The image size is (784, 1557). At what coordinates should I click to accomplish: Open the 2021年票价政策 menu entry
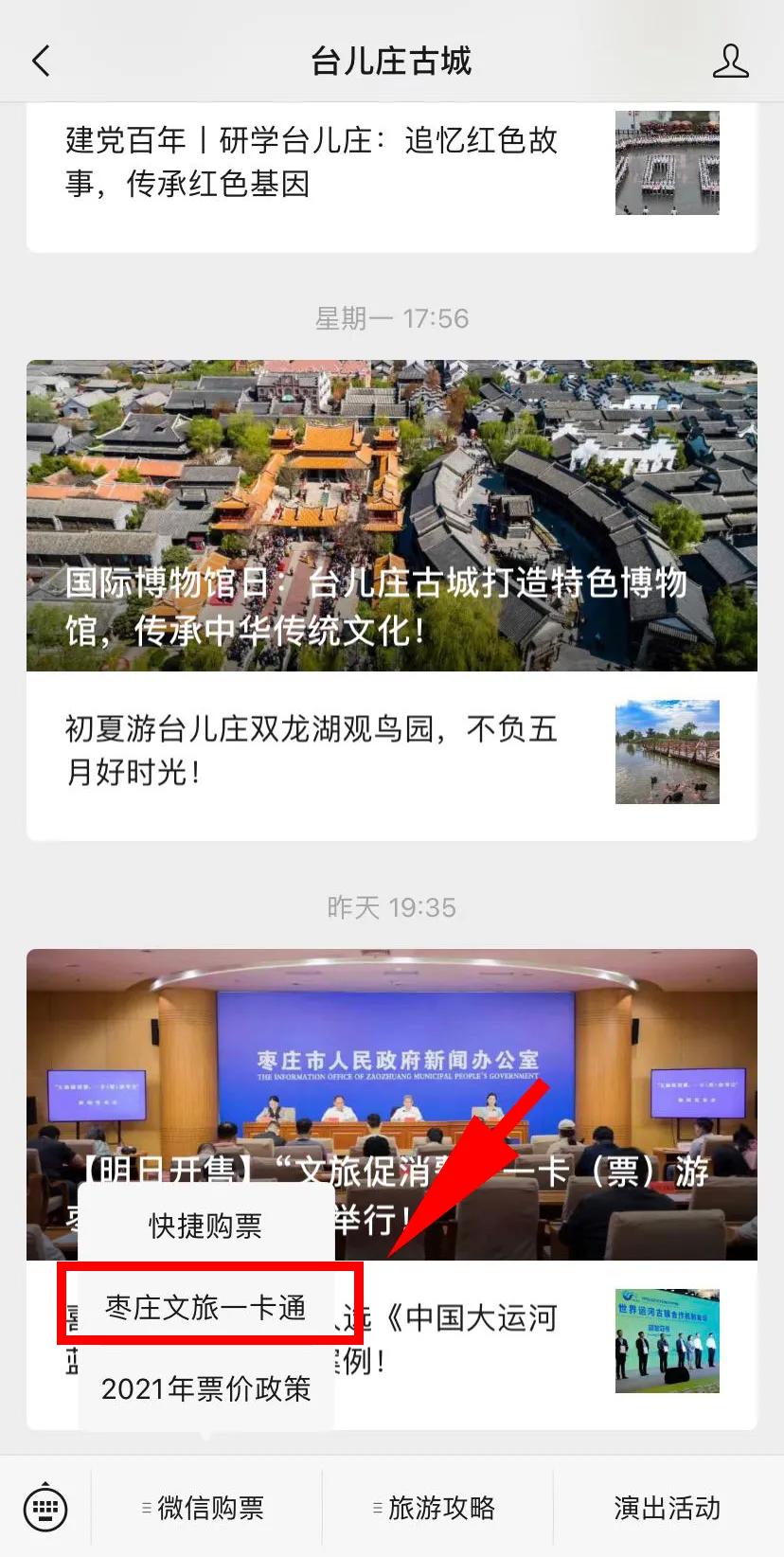pyautogui.click(x=206, y=1388)
